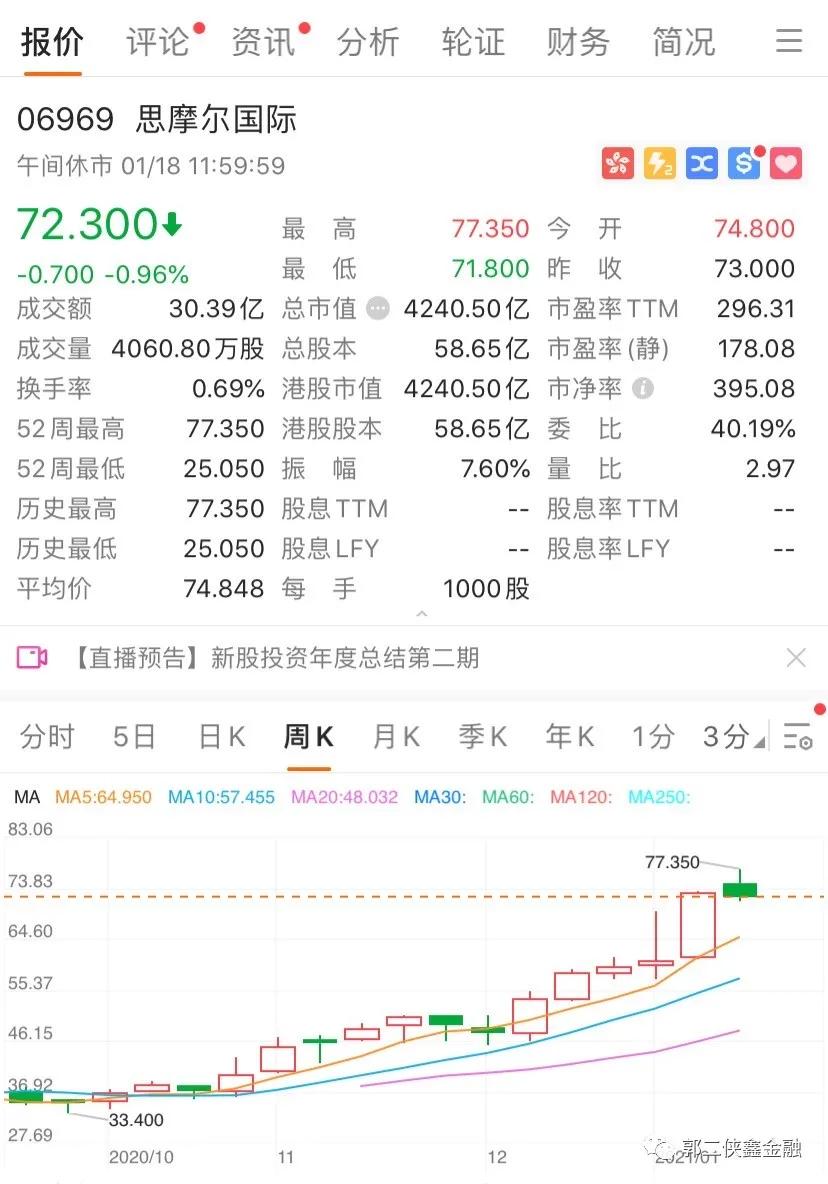
Task: Click the orange MA5 legend label
Action: click(106, 799)
